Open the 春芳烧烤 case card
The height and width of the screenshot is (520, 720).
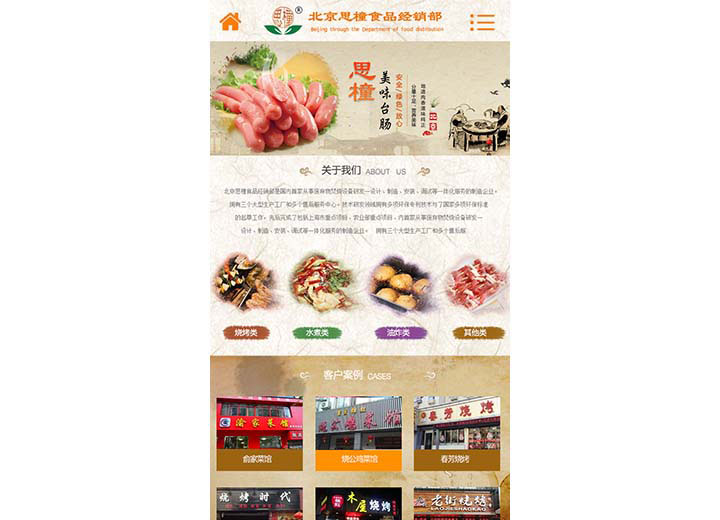457,433
